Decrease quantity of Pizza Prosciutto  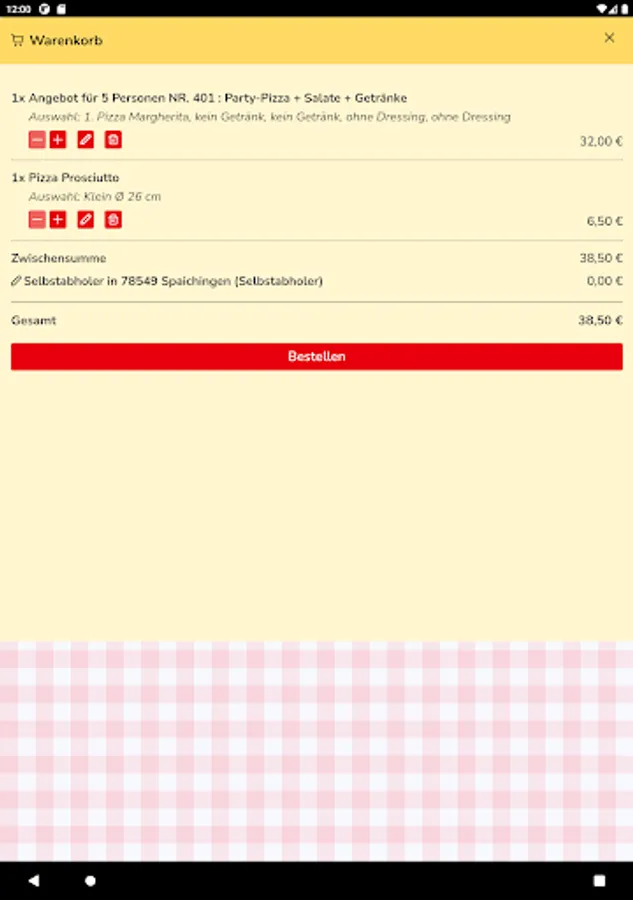37,220
